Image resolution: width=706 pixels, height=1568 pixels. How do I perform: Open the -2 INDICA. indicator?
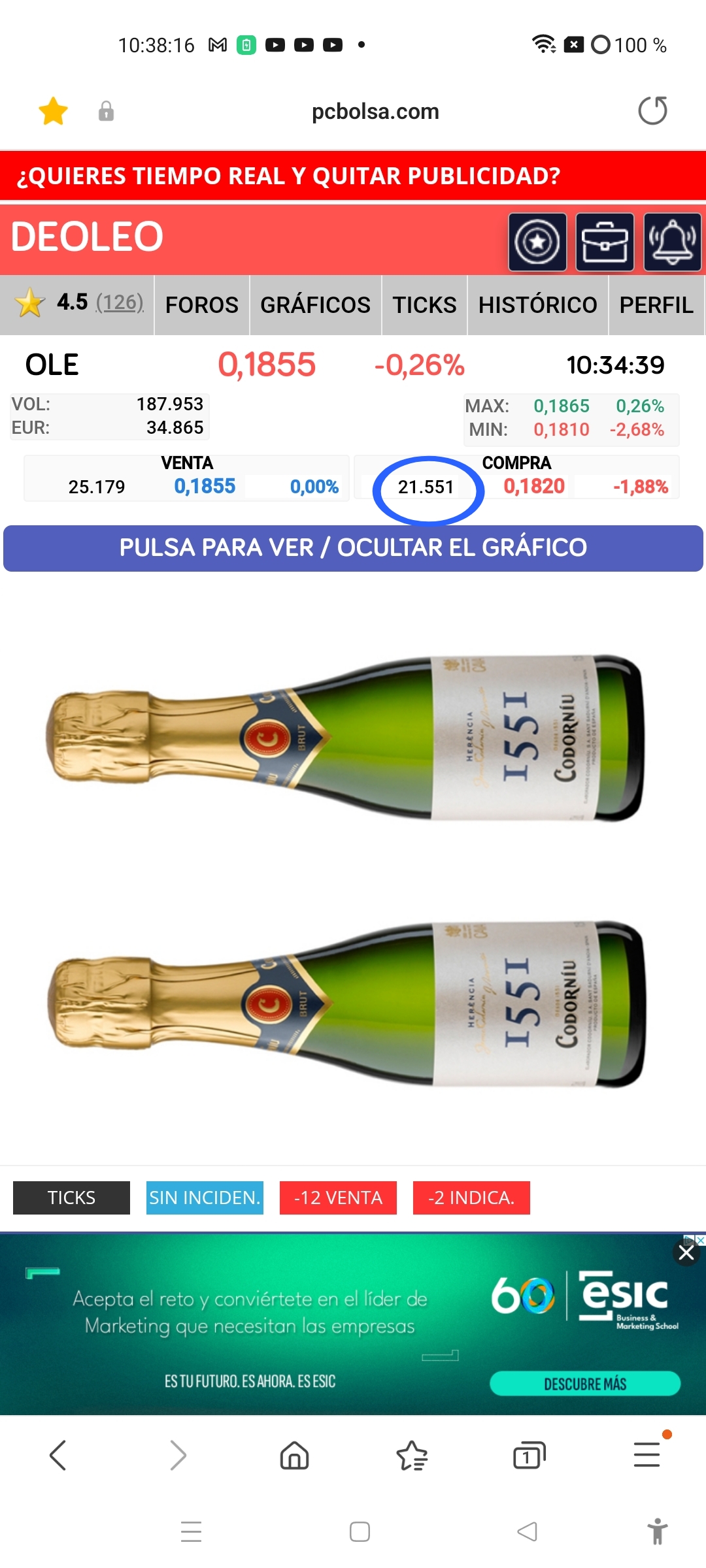coord(471,1198)
